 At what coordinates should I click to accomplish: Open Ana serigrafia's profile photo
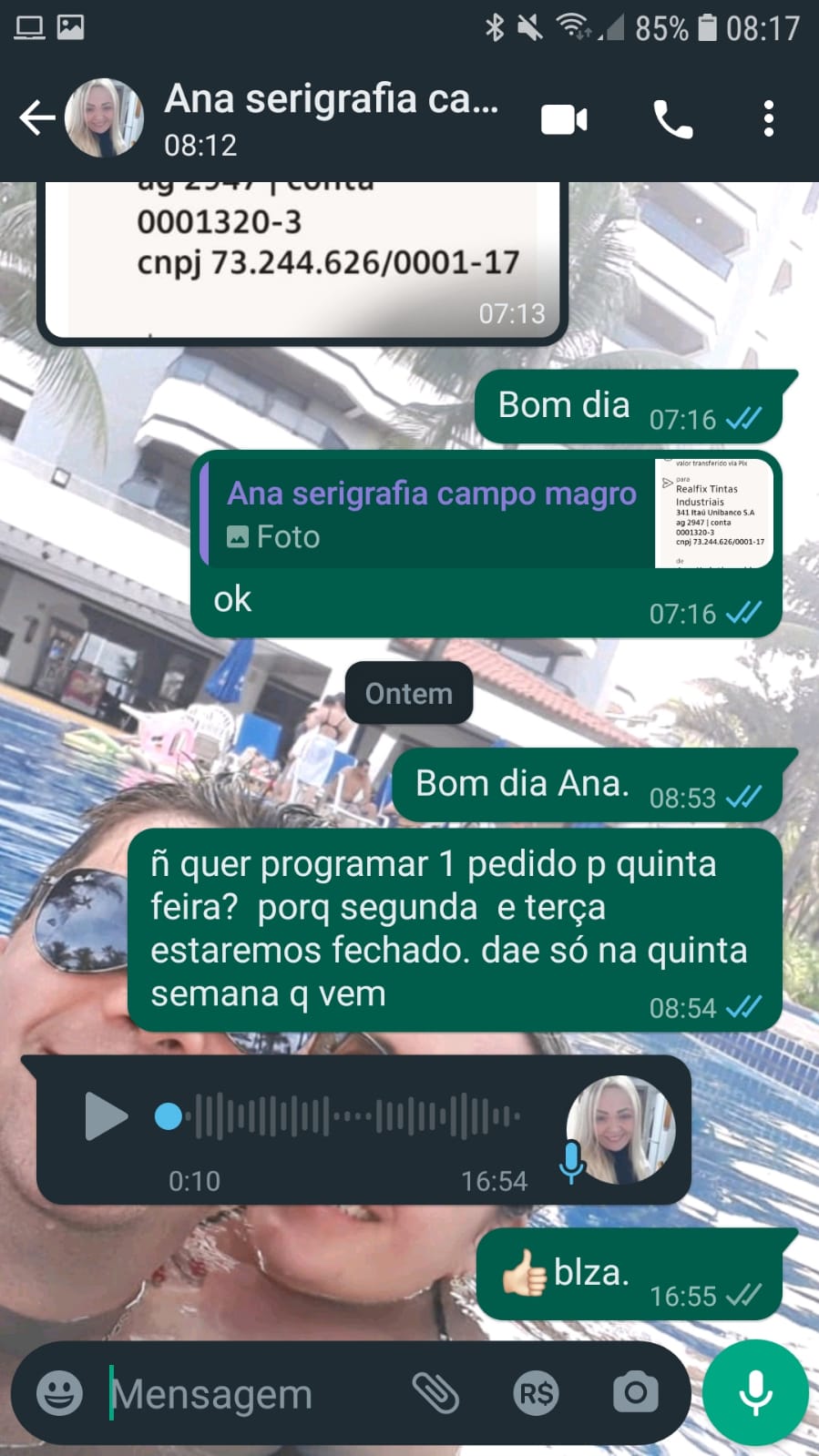click(104, 118)
